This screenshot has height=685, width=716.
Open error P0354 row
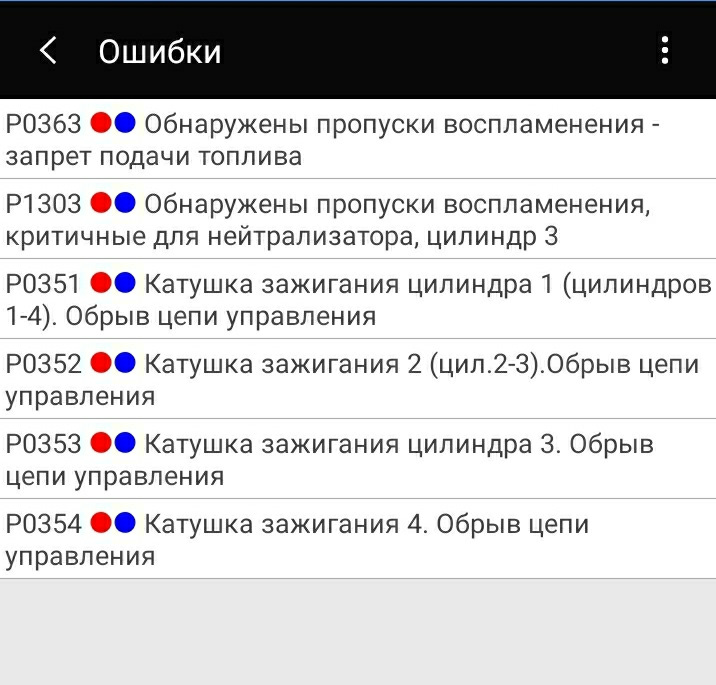click(x=357, y=539)
